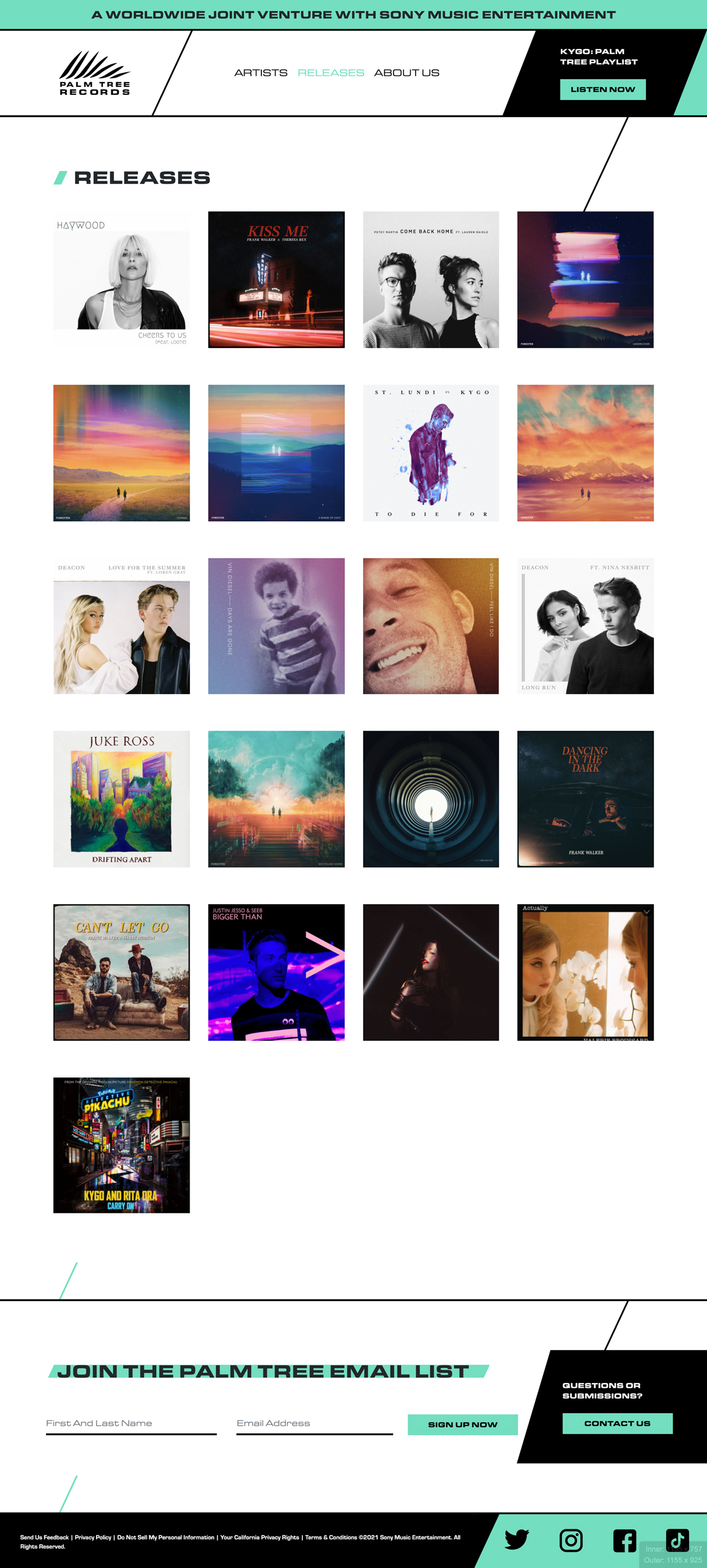View Vin Diesel Days Are Gone release
Image resolution: width=707 pixels, height=1568 pixels.
pos(276,626)
